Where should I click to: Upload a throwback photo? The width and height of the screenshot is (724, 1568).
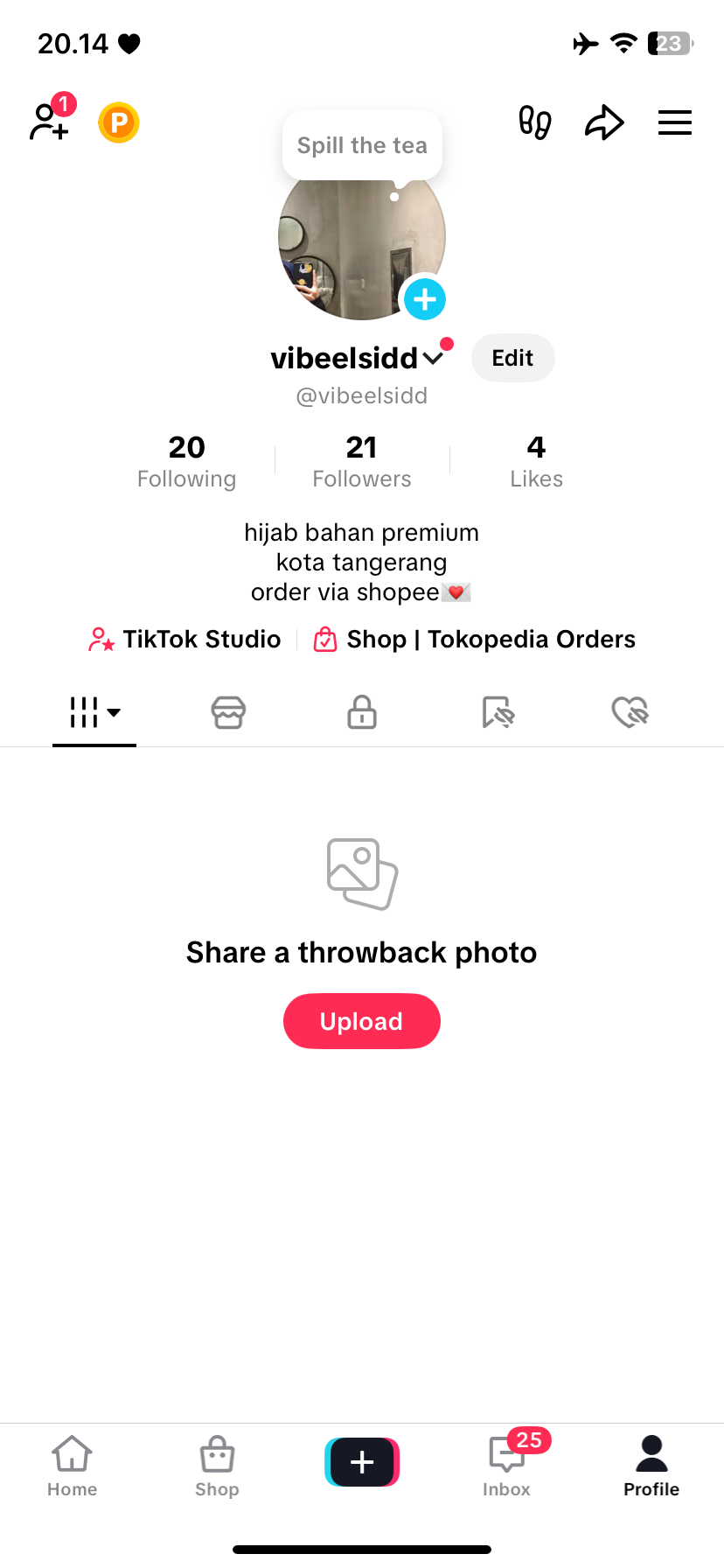pos(362,1021)
